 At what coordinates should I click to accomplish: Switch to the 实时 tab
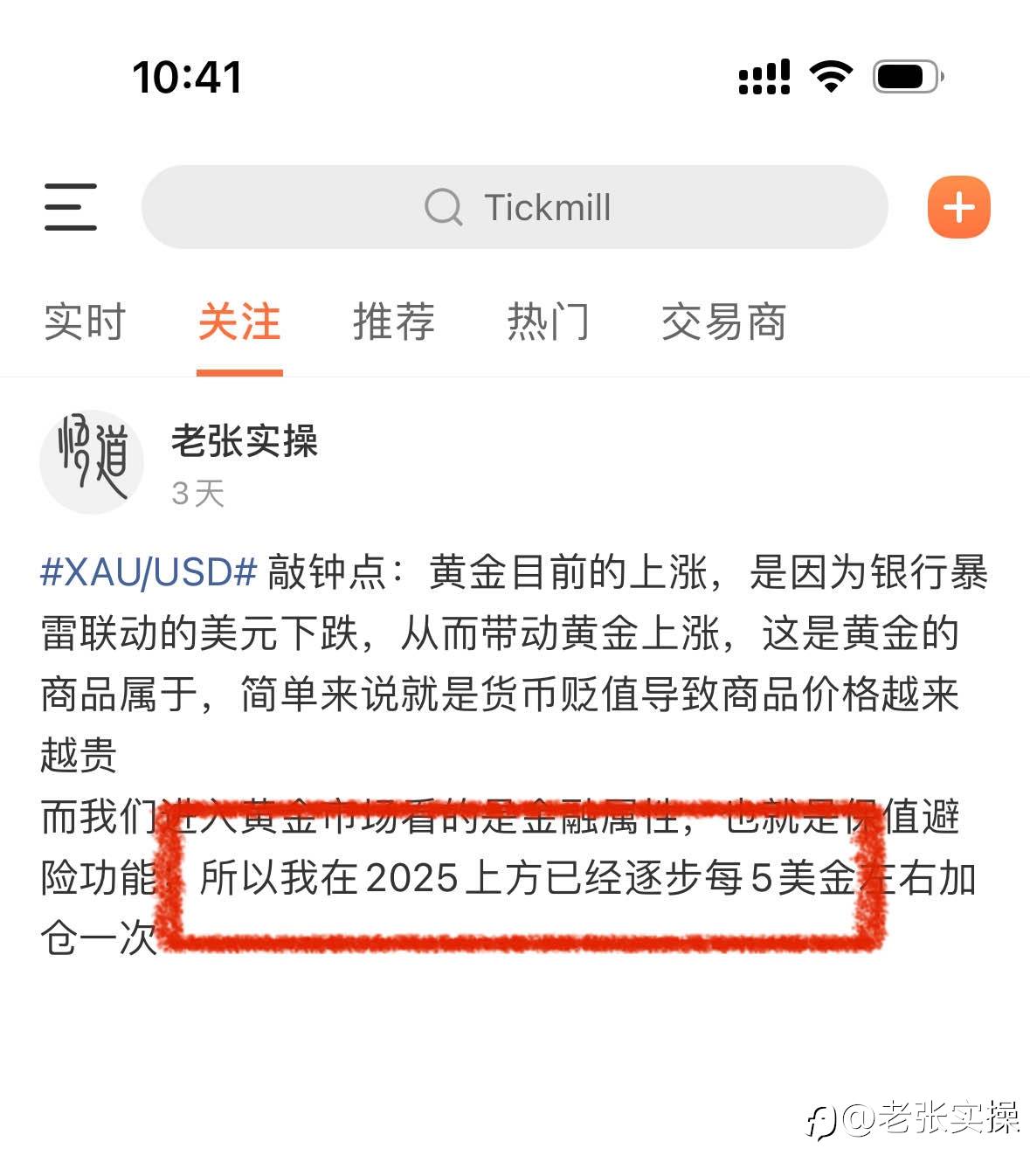pyautogui.click(x=85, y=322)
